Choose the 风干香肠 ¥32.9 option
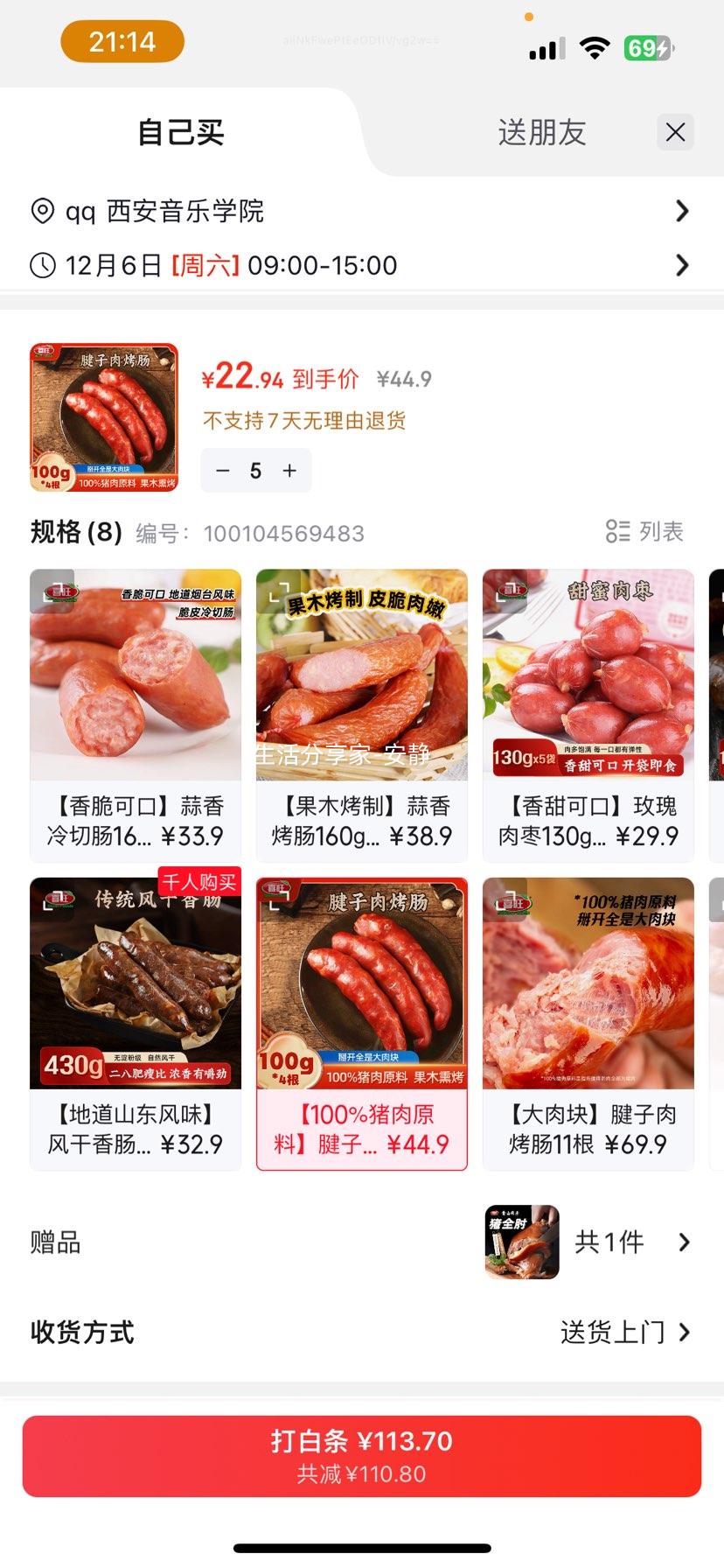The width and height of the screenshot is (724, 1568). click(136, 1023)
